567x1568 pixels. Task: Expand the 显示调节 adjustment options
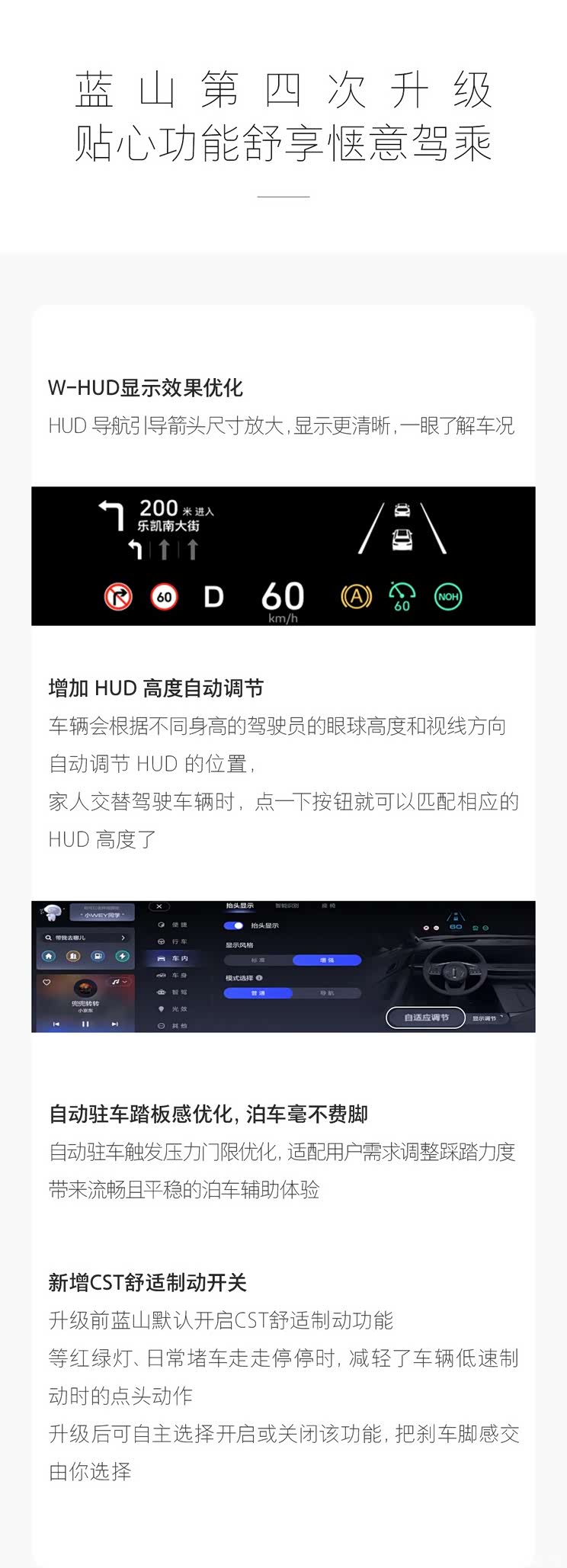pos(488,1018)
